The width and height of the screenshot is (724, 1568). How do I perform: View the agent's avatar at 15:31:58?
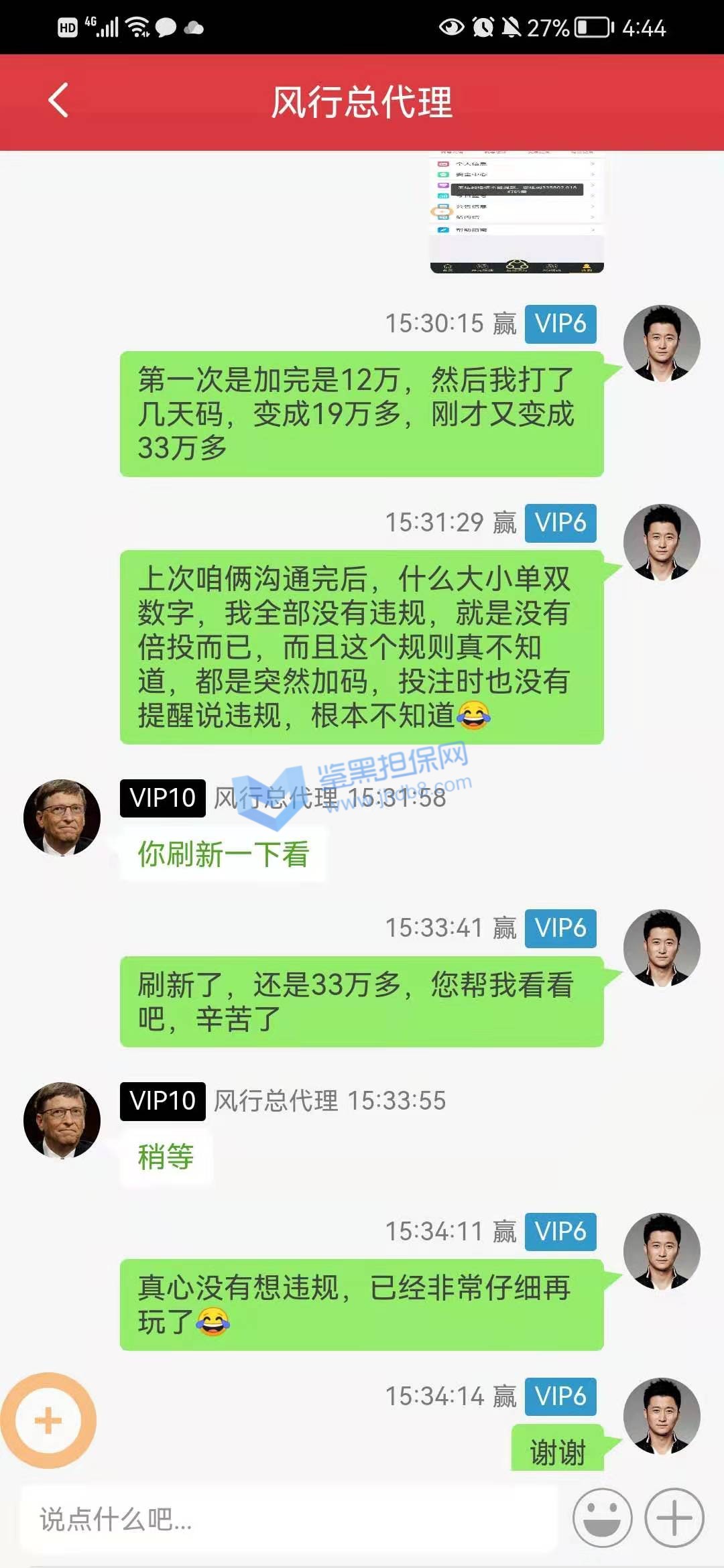click(62, 817)
